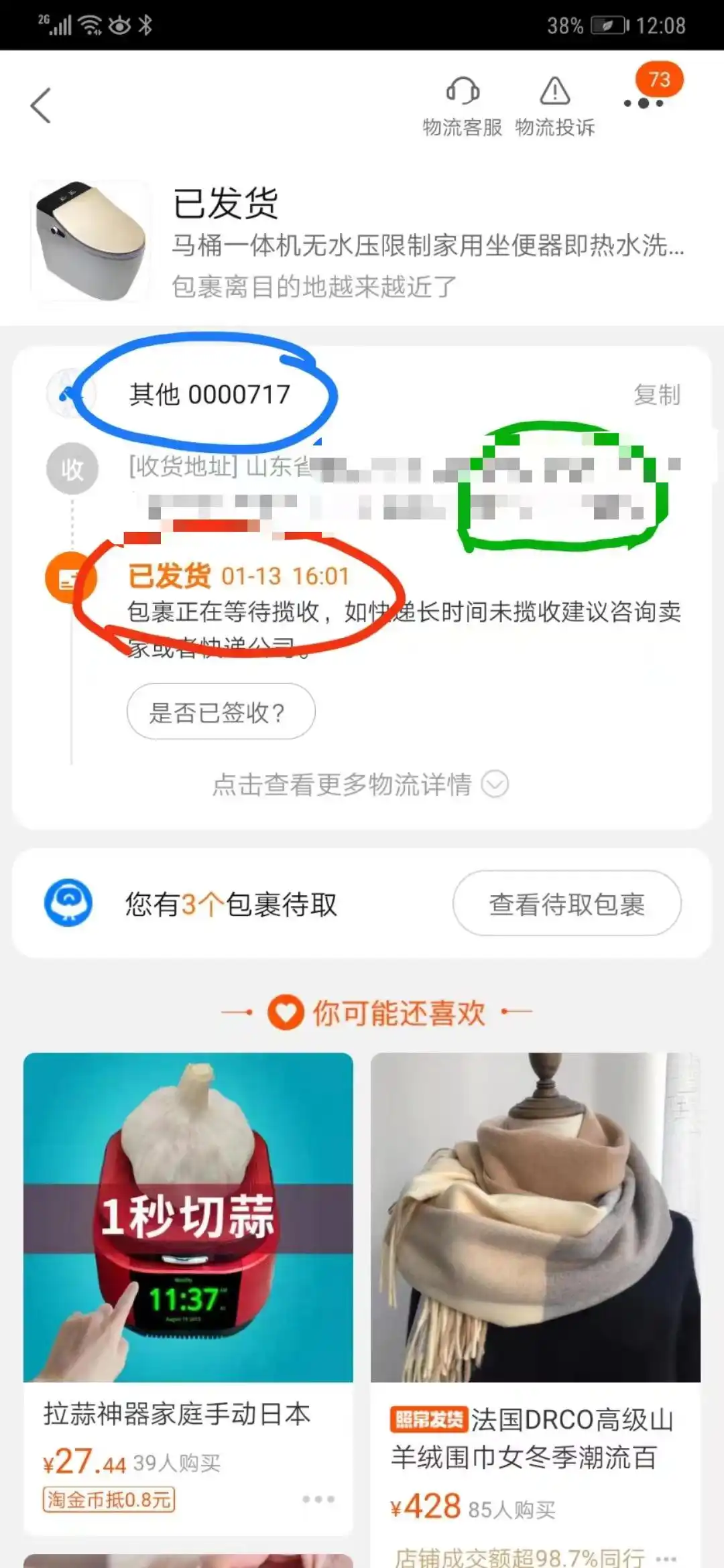Open more options via the three-dot icon
This screenshot has width=724, height=1568.
pos(644,104)
